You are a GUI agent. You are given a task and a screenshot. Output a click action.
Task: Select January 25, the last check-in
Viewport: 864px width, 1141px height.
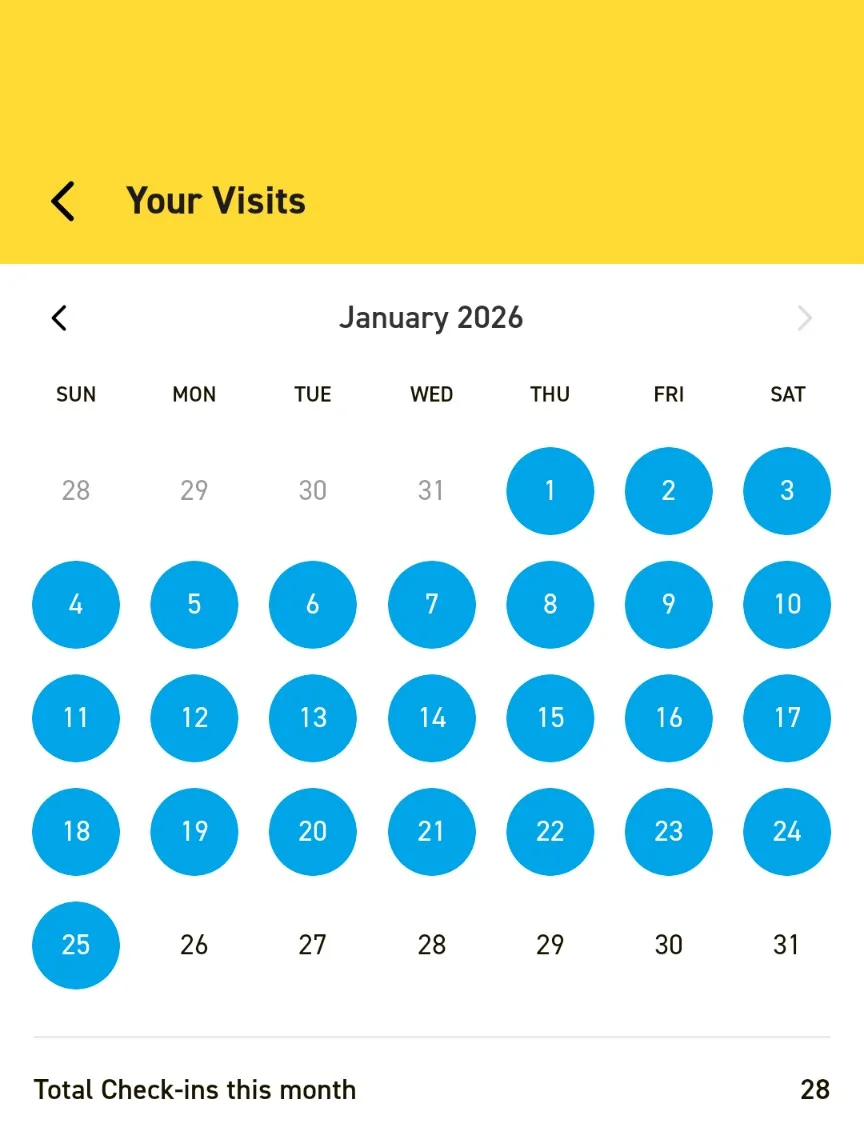[x=76, y=945]
